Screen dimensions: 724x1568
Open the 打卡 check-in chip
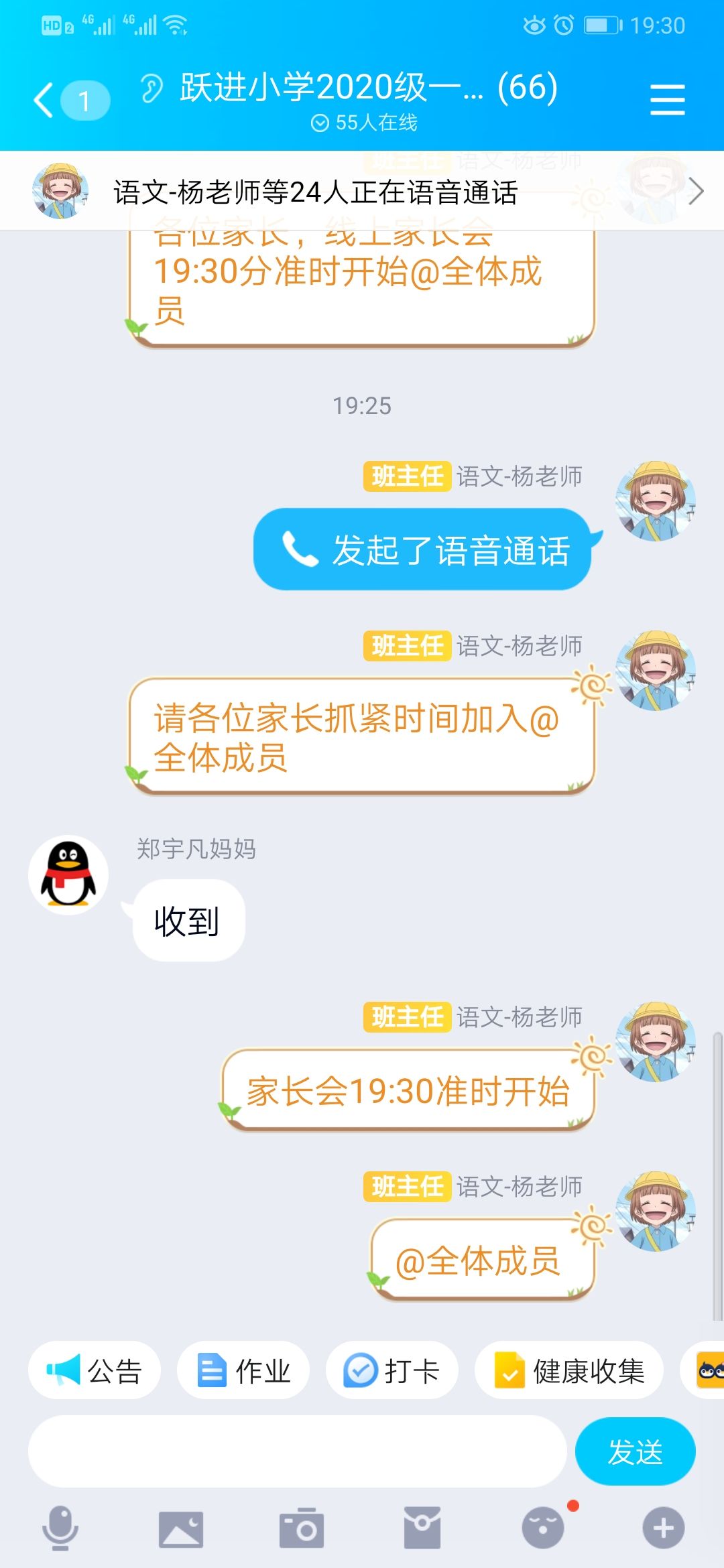tap(392, 1370)
